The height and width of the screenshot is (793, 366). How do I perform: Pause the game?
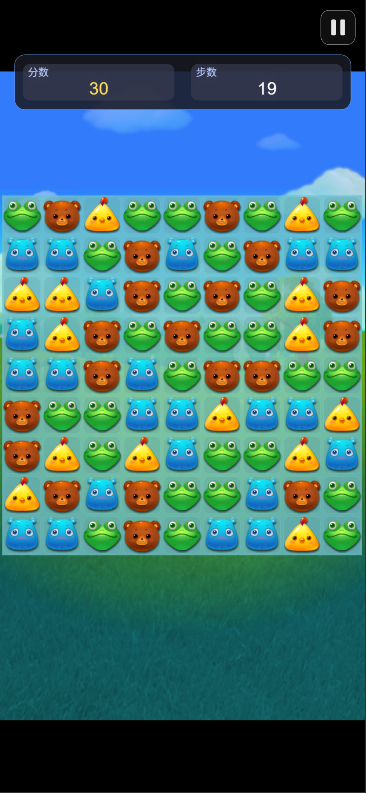(338, 27)
